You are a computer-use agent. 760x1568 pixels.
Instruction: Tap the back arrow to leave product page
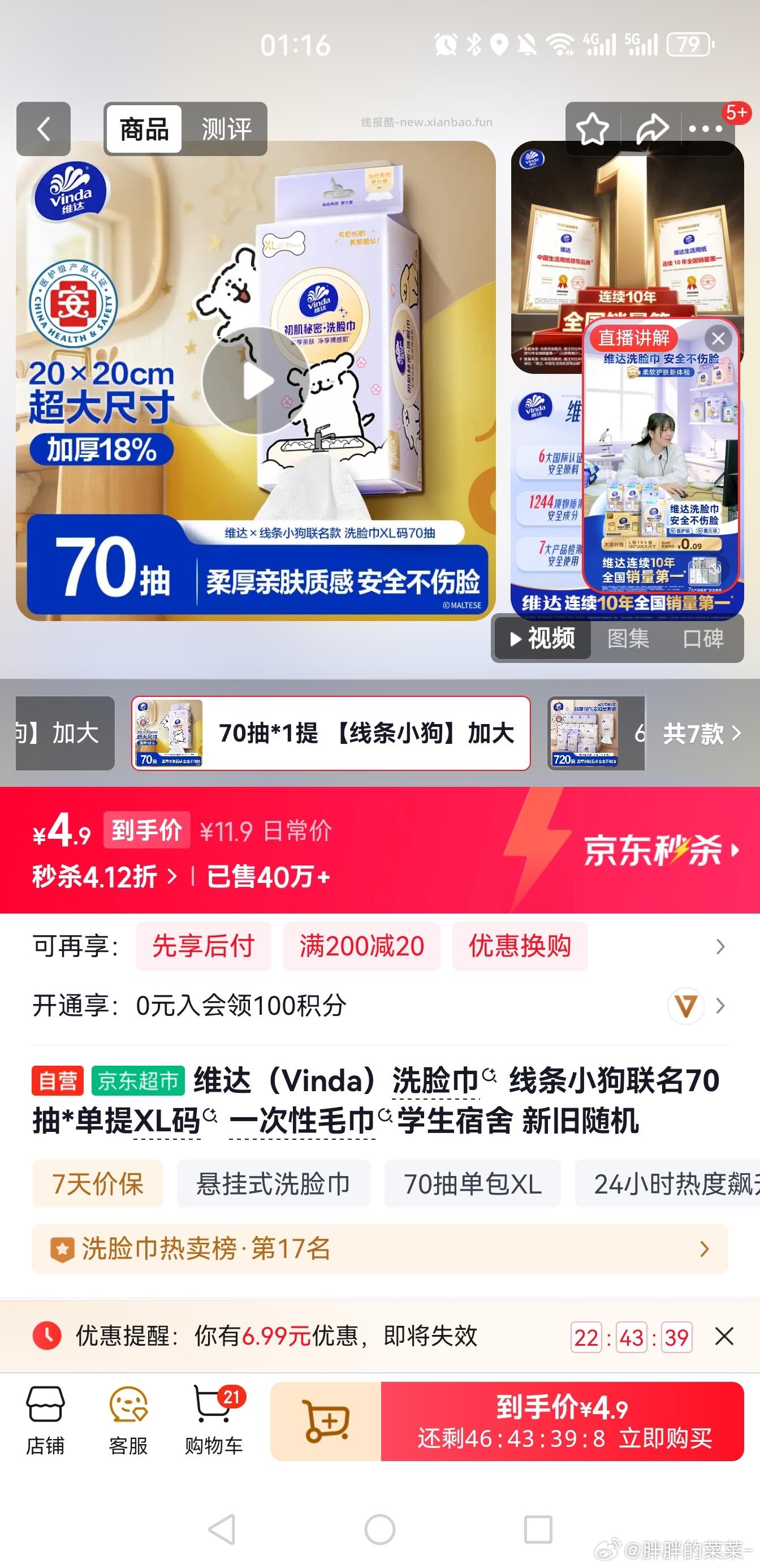click(x=43, y=128)
